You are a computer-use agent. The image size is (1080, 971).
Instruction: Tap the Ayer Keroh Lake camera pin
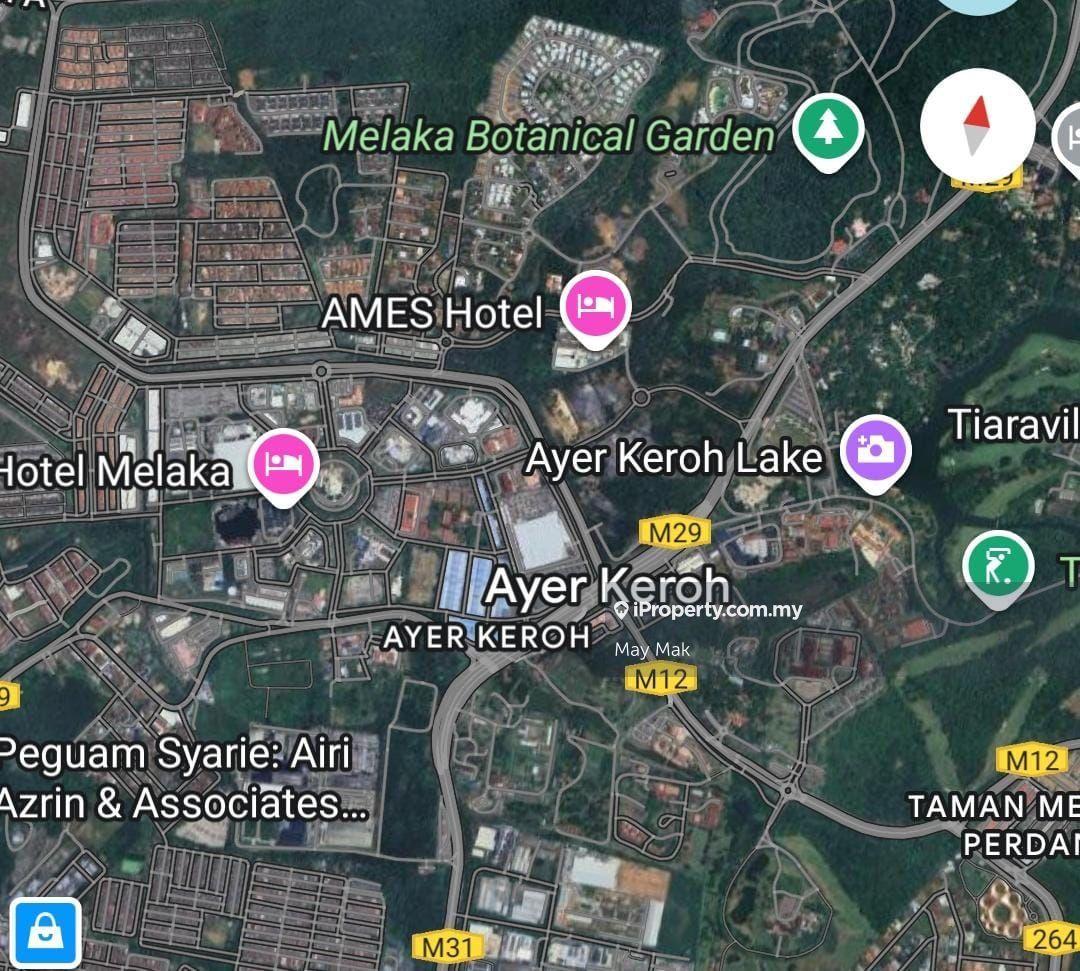(x=875, y=450)
